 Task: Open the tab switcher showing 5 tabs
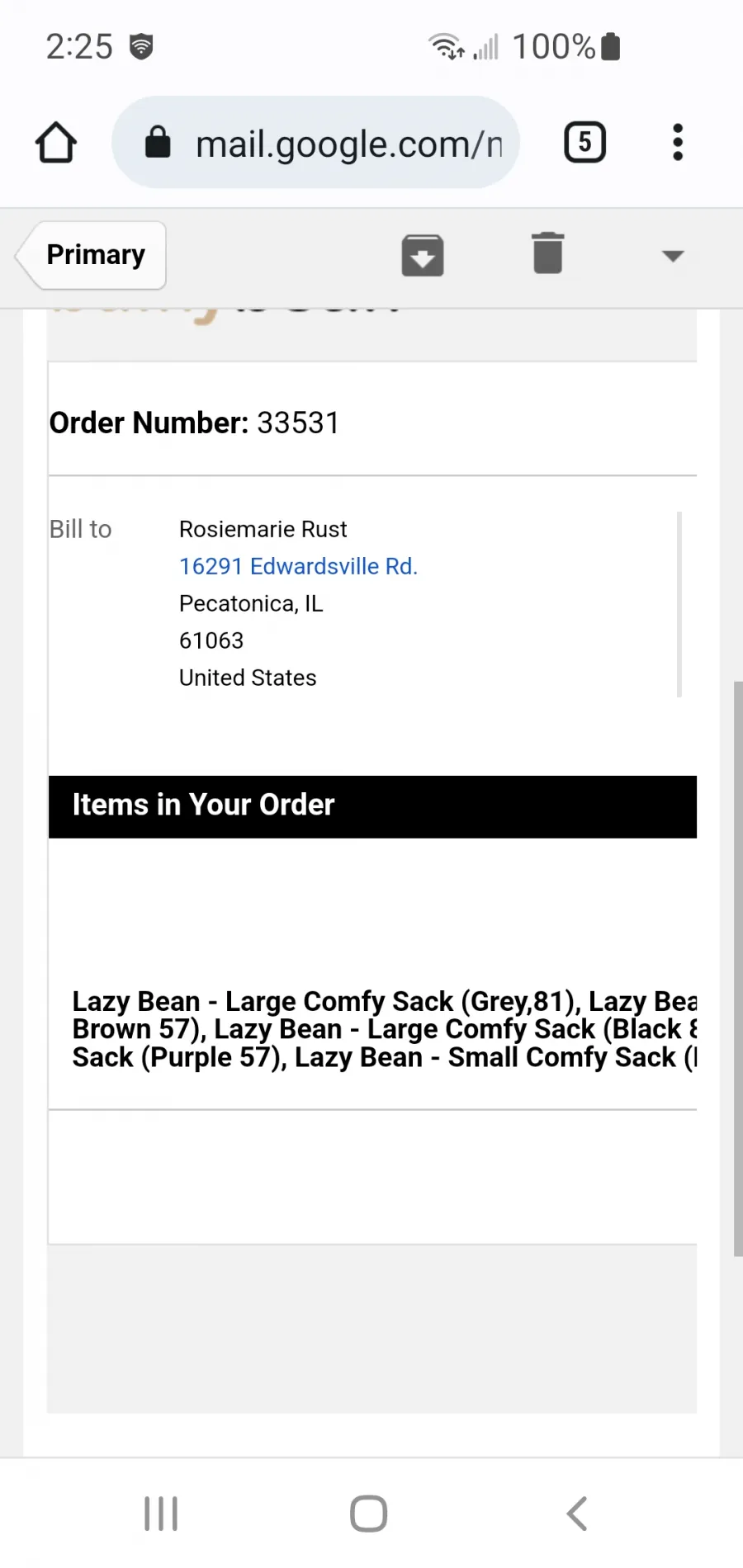[584, 142]
